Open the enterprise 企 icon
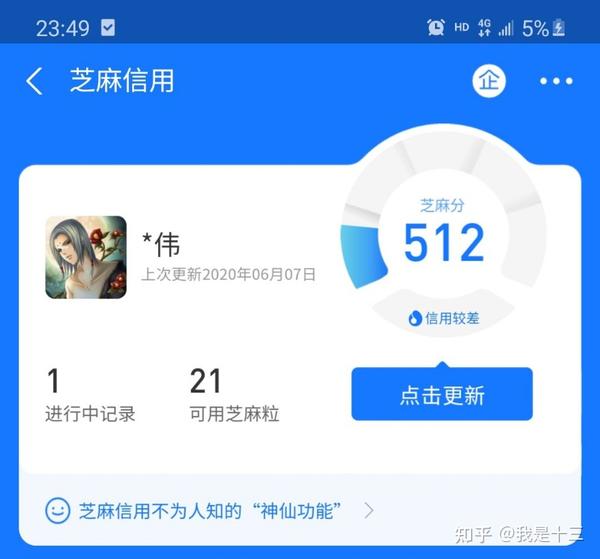The image size is (600, 559). click(x=488, y=81)
